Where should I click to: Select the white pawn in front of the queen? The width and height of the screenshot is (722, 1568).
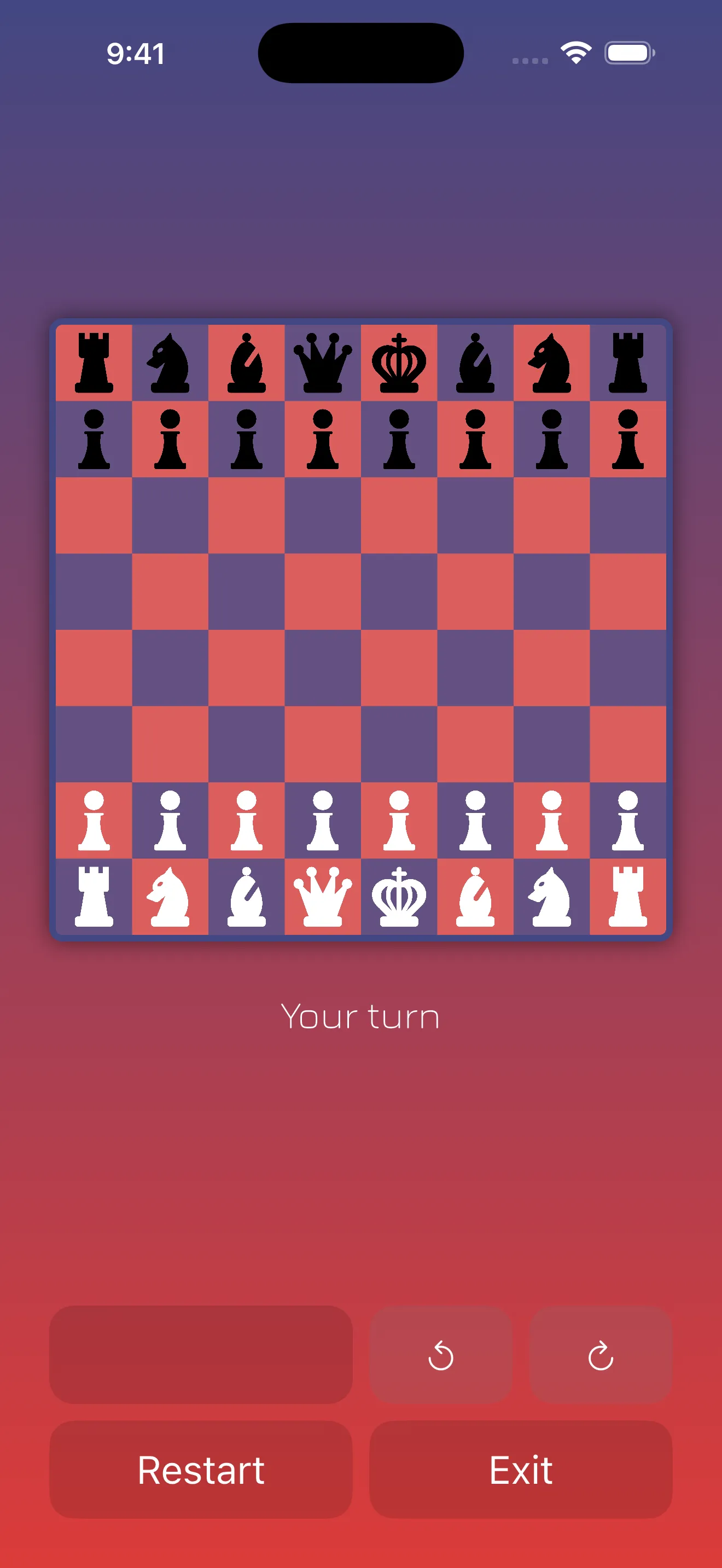(323, 820)
